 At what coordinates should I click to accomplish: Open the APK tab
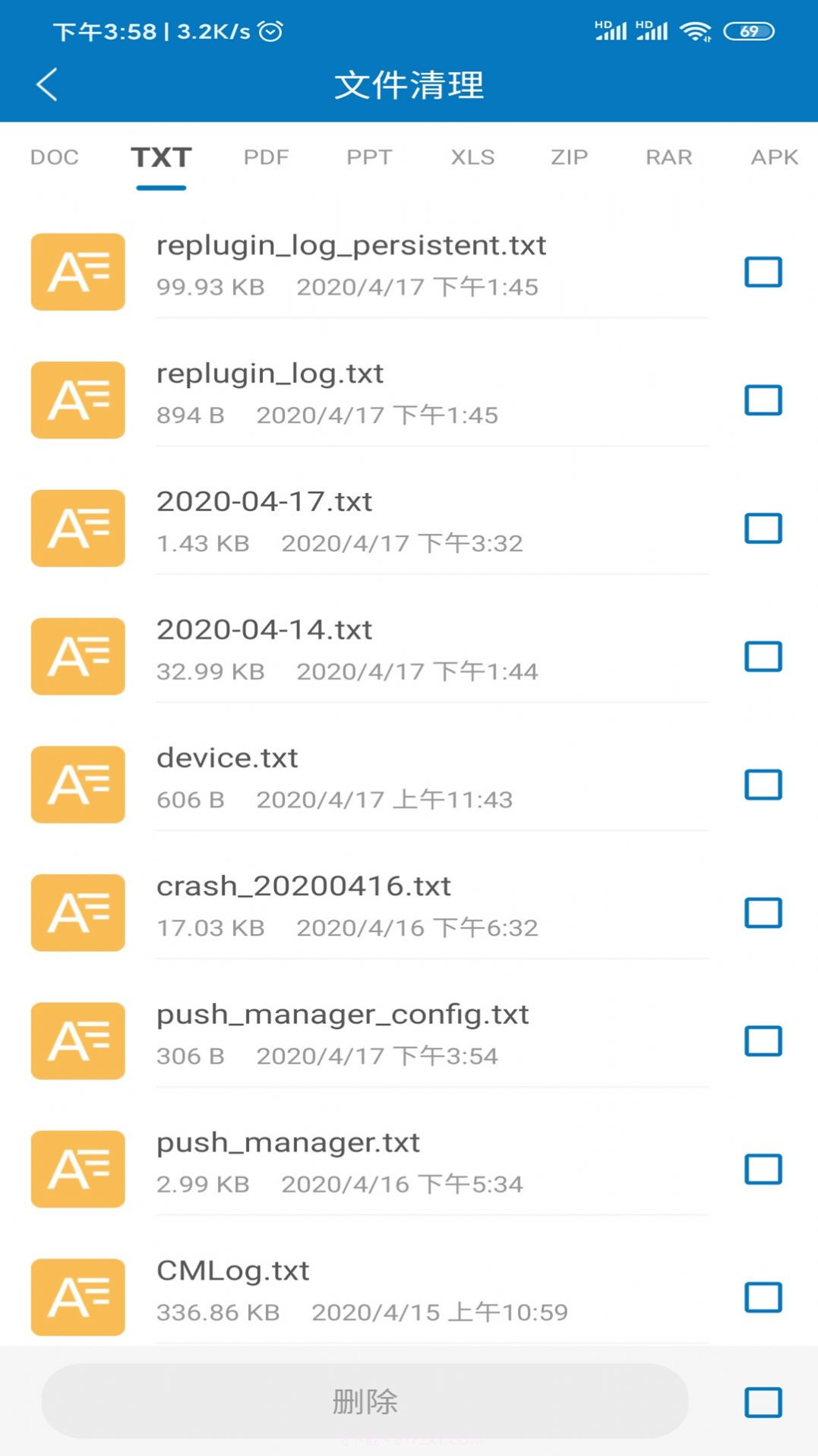[x=773, y=158]
